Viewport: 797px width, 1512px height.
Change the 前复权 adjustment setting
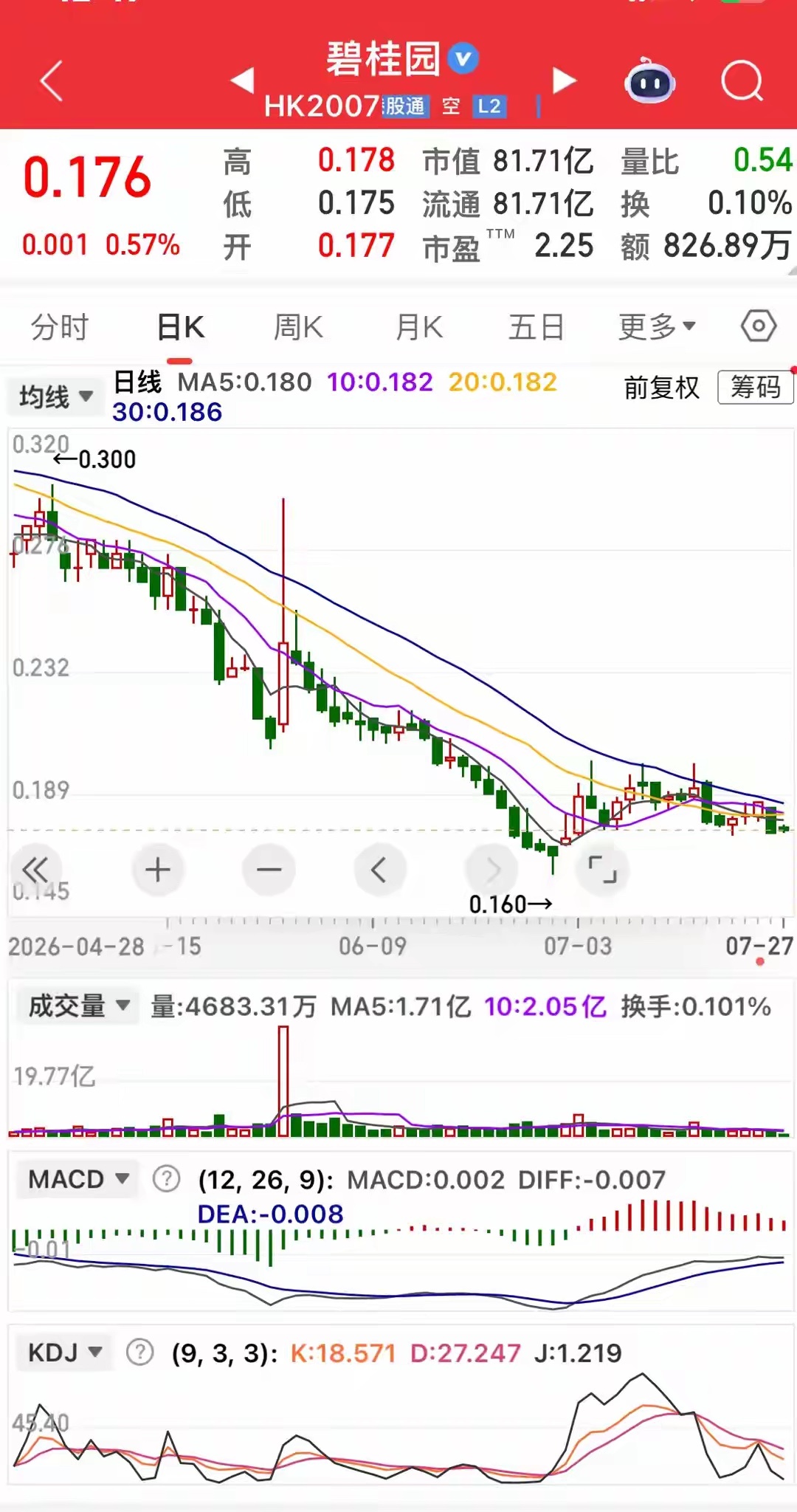point(661,387)
